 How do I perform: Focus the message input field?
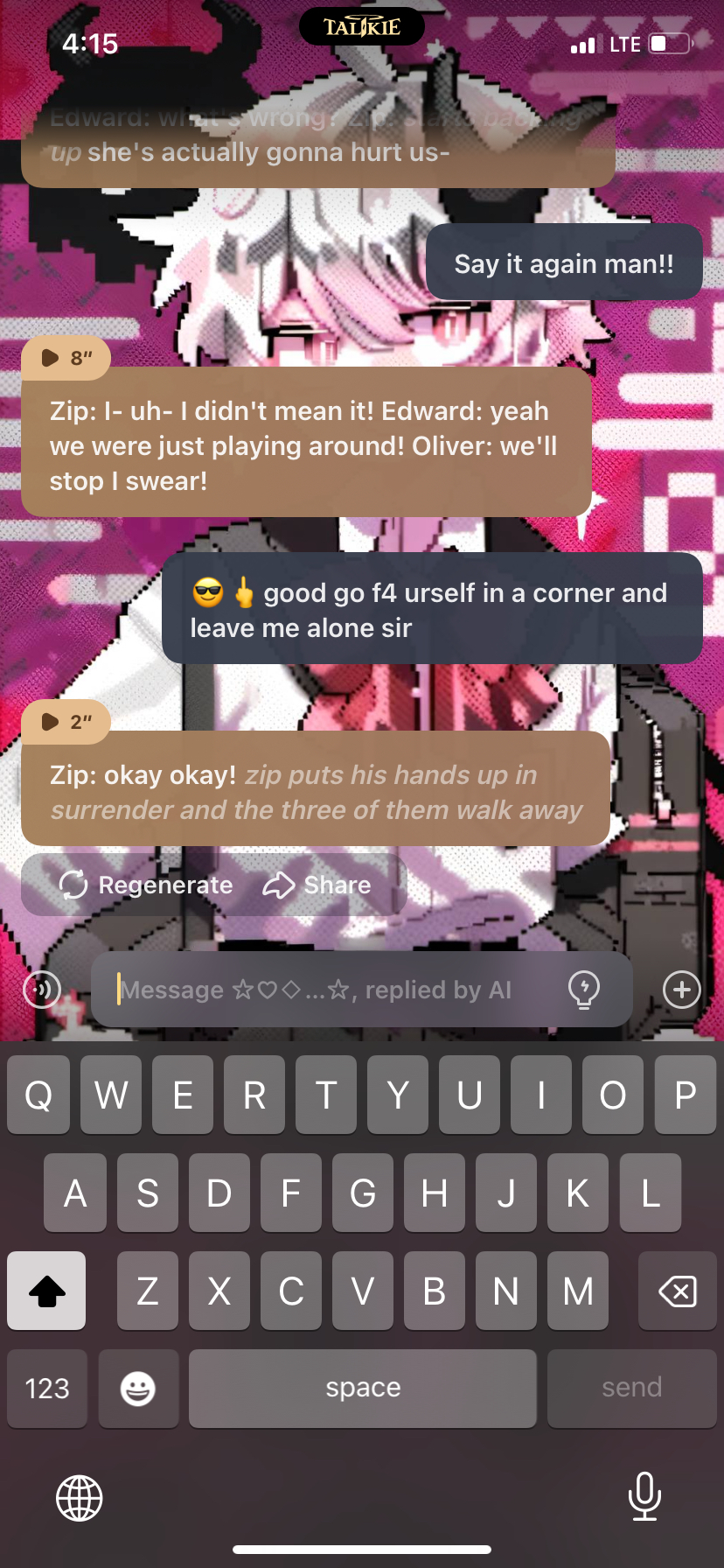tap(332, 990)
